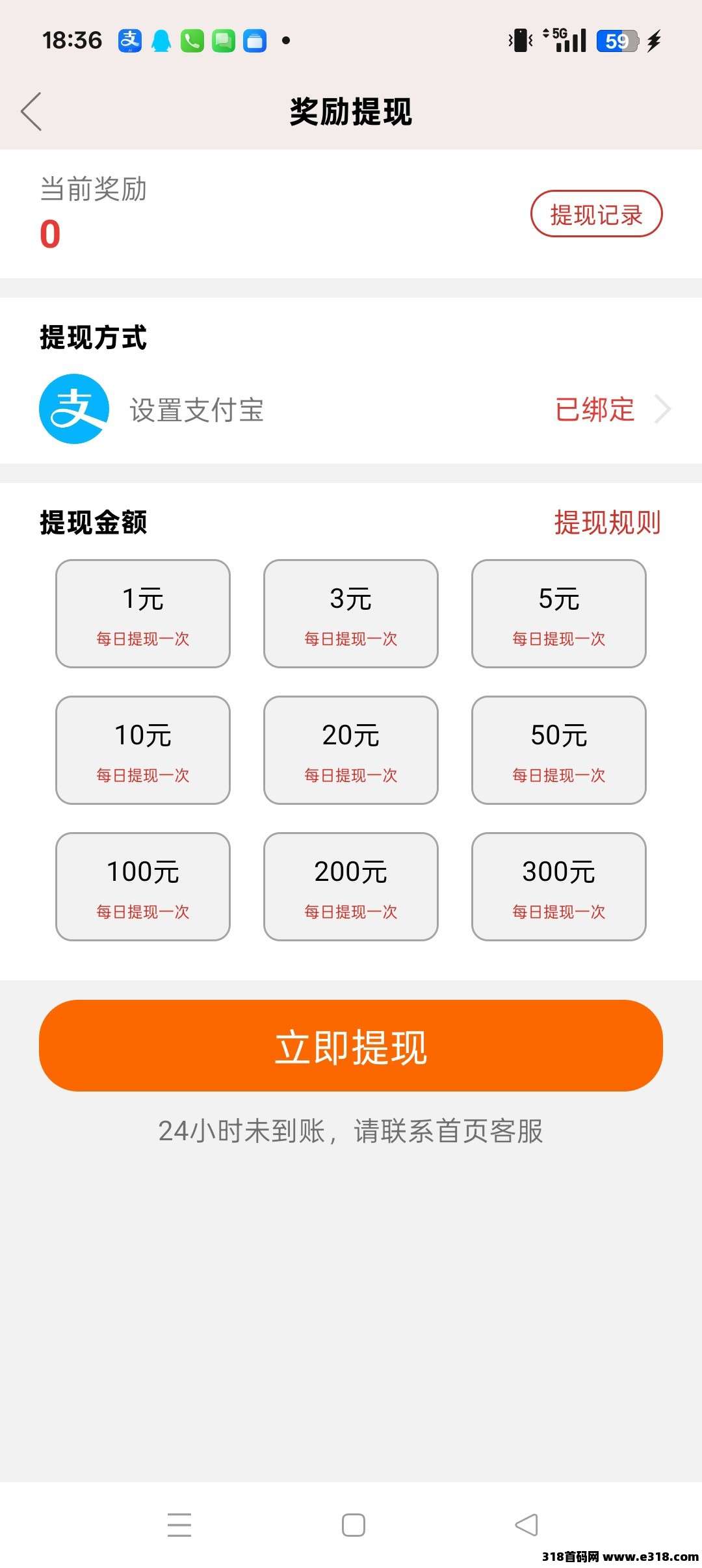Choose the 50元 amount option

point(559,750)
